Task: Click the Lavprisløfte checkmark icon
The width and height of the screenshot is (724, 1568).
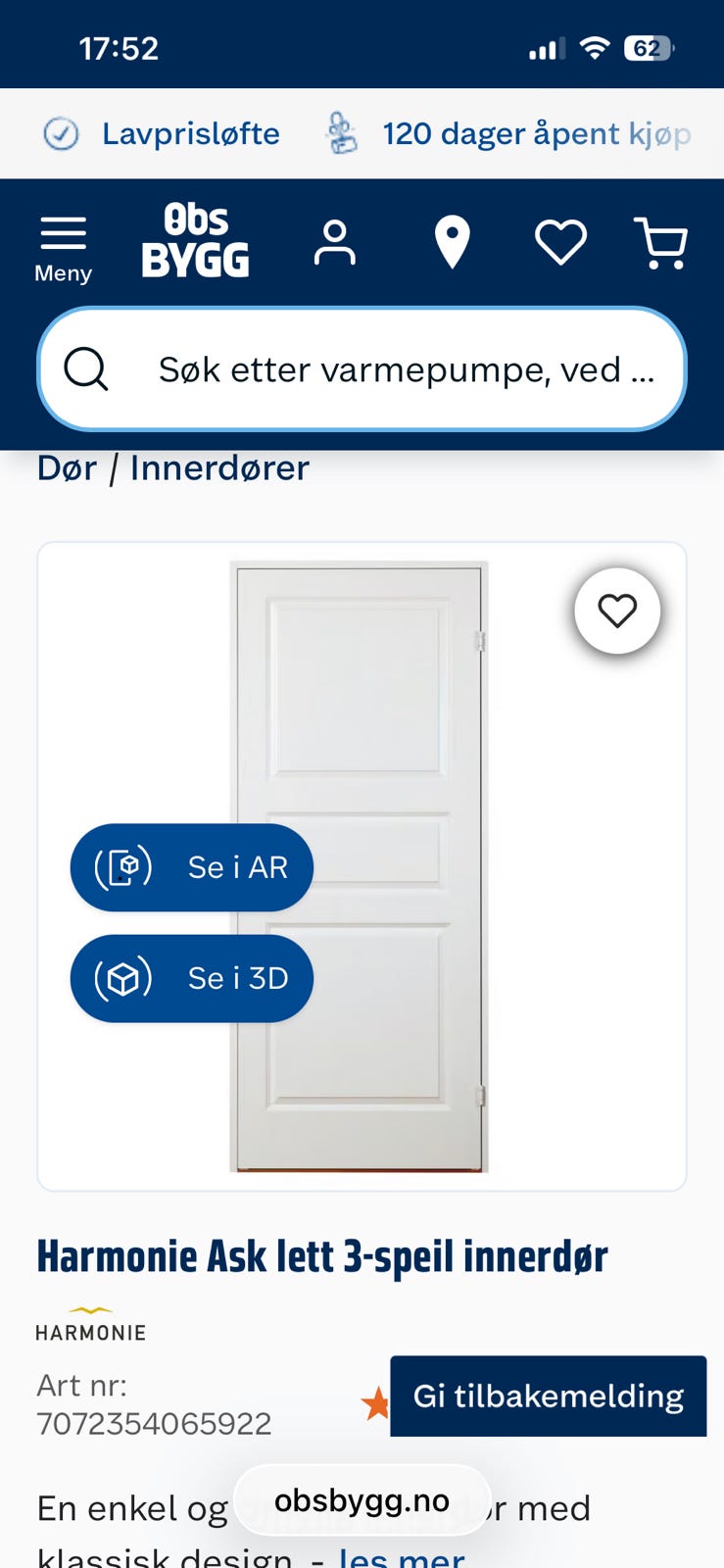Action: 61,133
